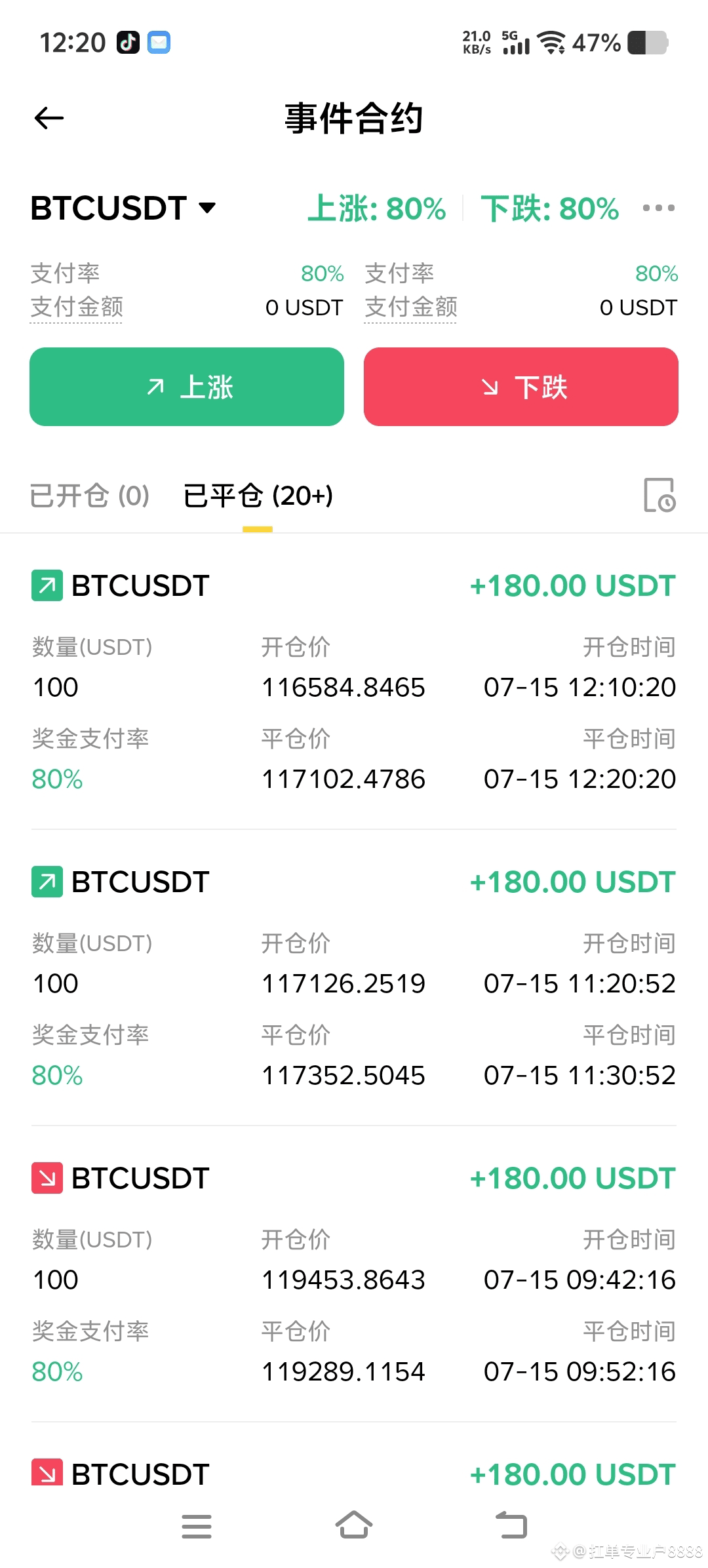Open the order history icon

point(659,495)
